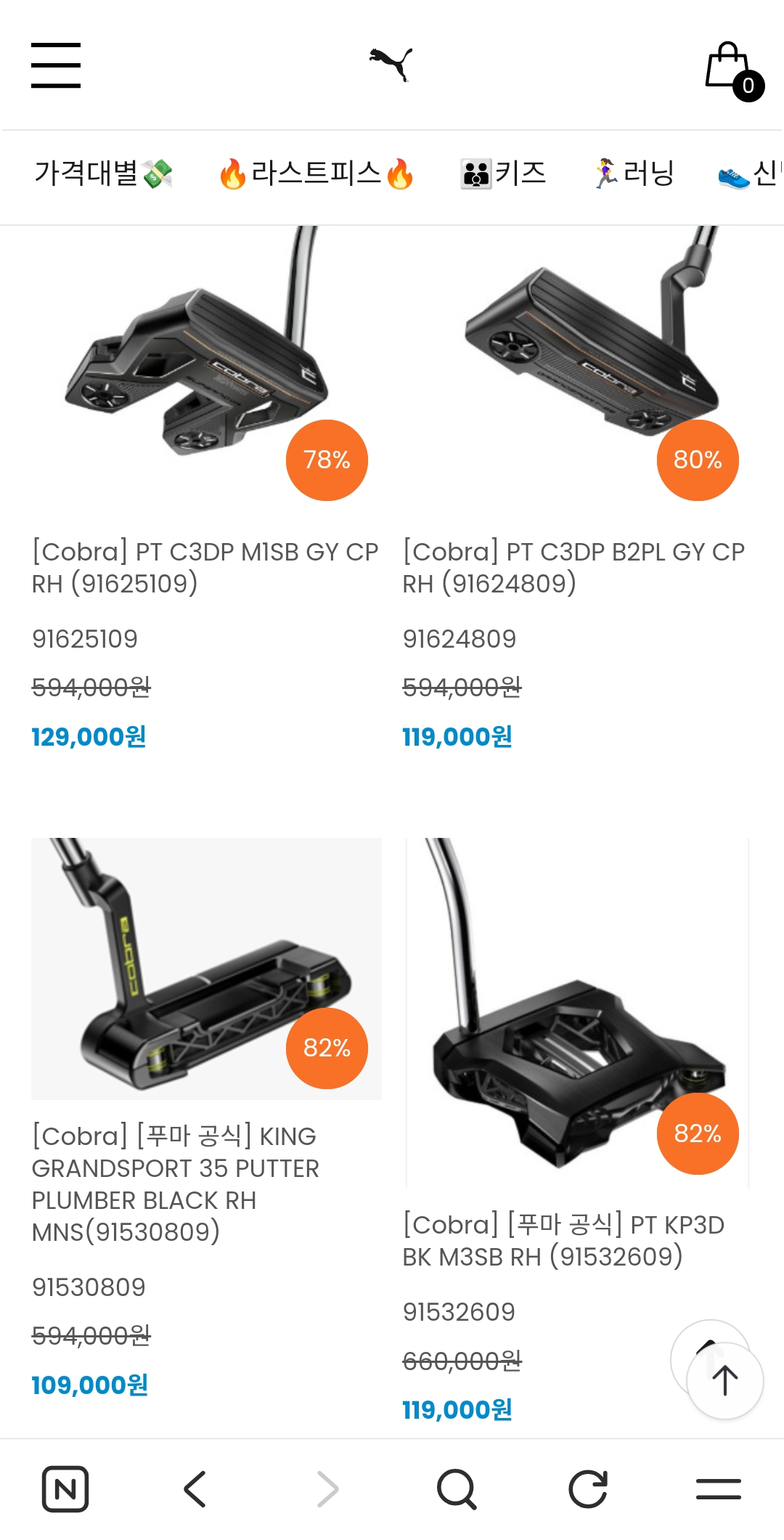
Task: View Cobra PT KP3D BK M3SB product
Action: [x=563, y=1240]
